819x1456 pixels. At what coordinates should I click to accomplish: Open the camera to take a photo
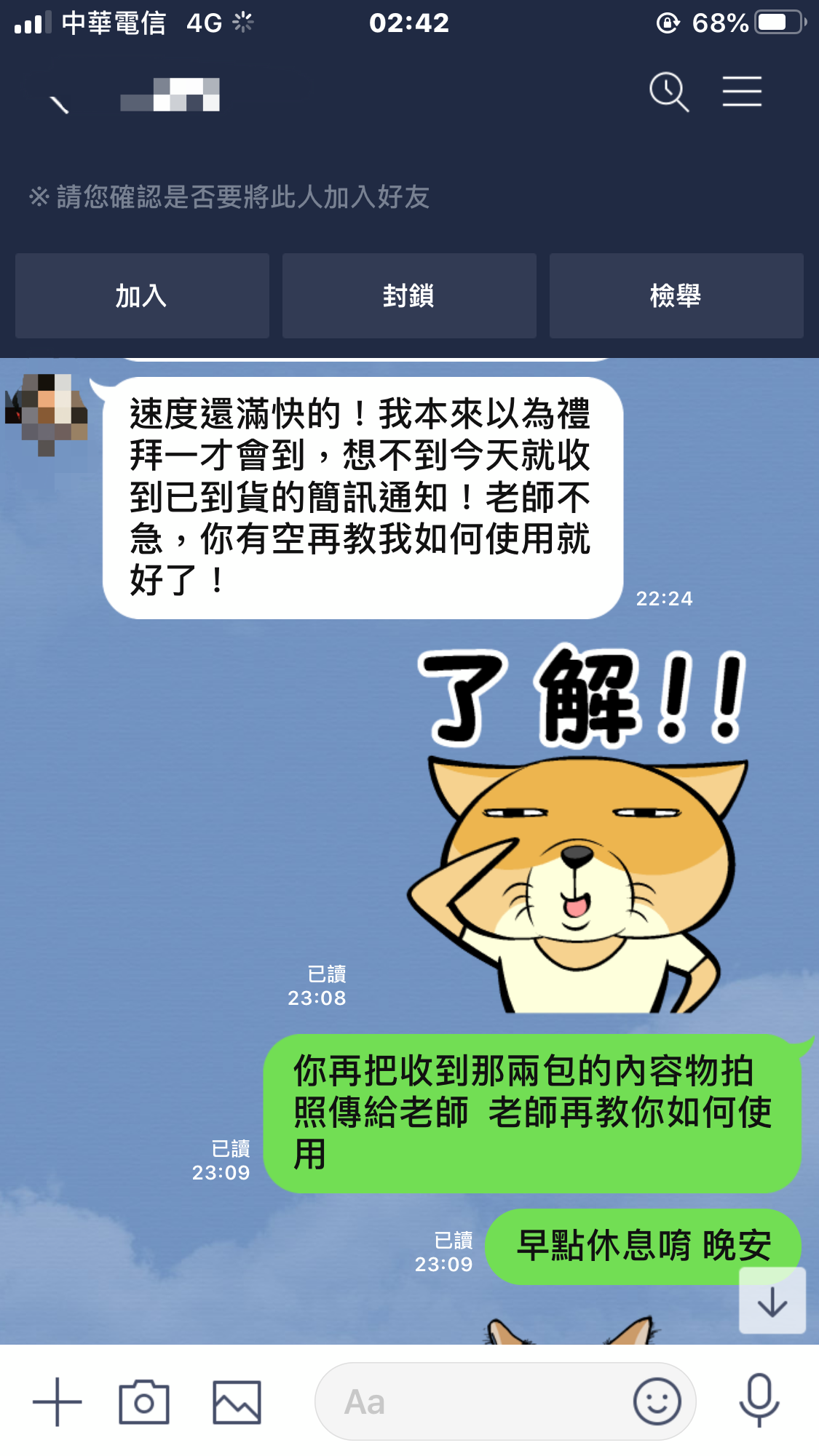click(144, 1401)
